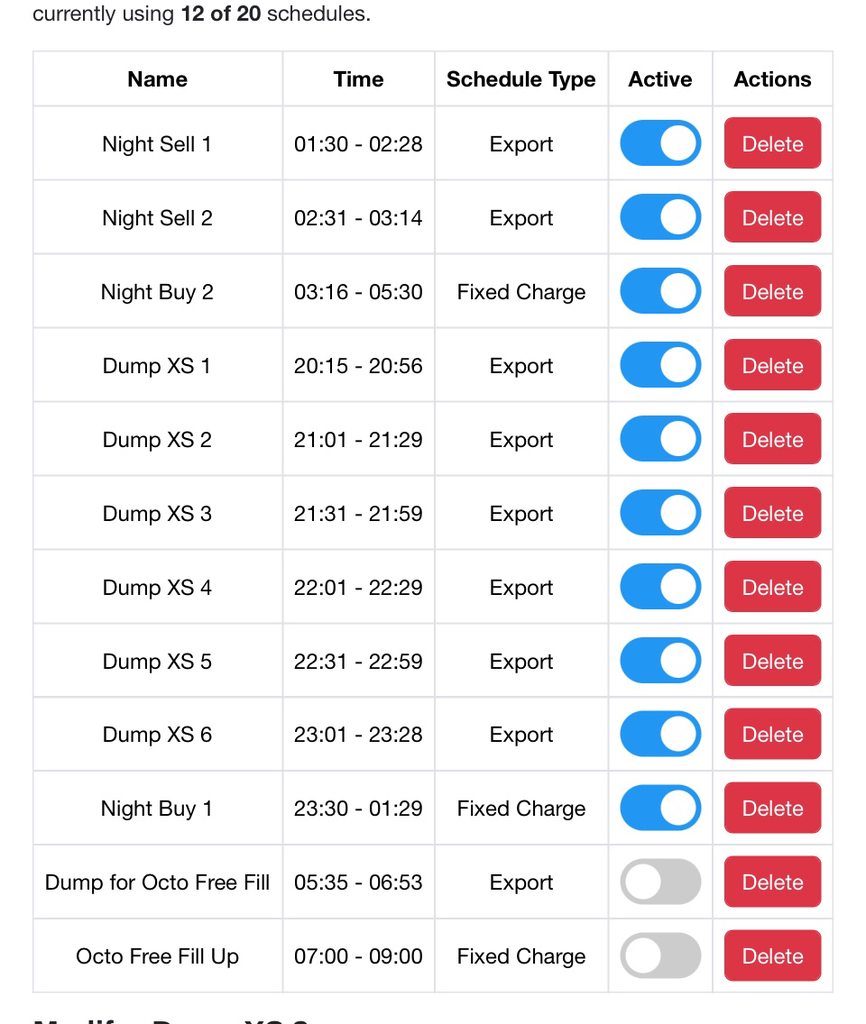This screenshot has width=866, height=1024.
Task: Turn off the Night Sell 1 schedule
Action: (x=660, y=143)
